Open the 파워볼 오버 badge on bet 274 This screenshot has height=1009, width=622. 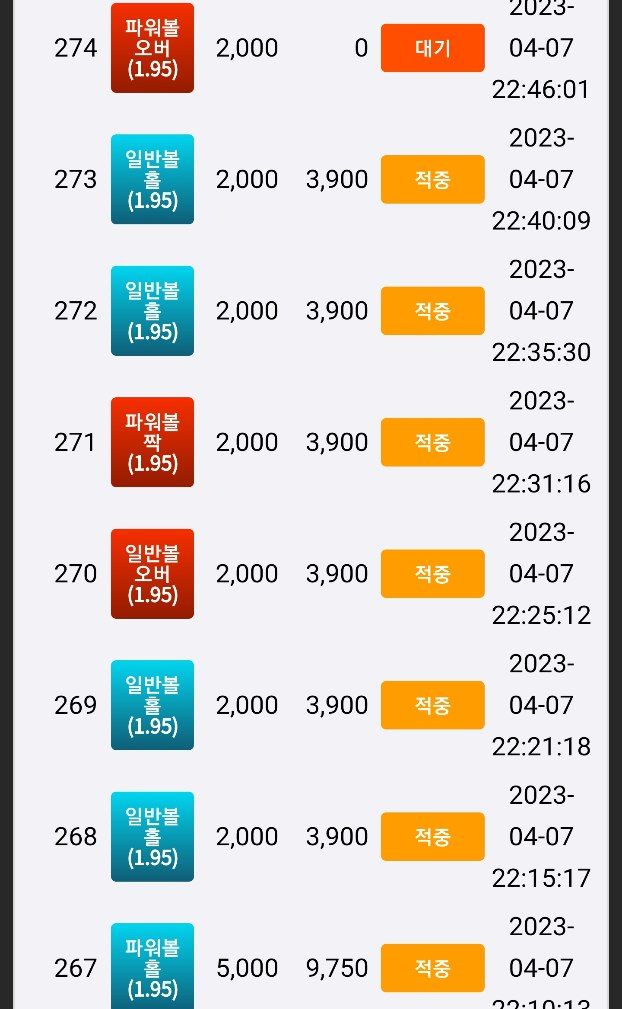coord(152,48)
